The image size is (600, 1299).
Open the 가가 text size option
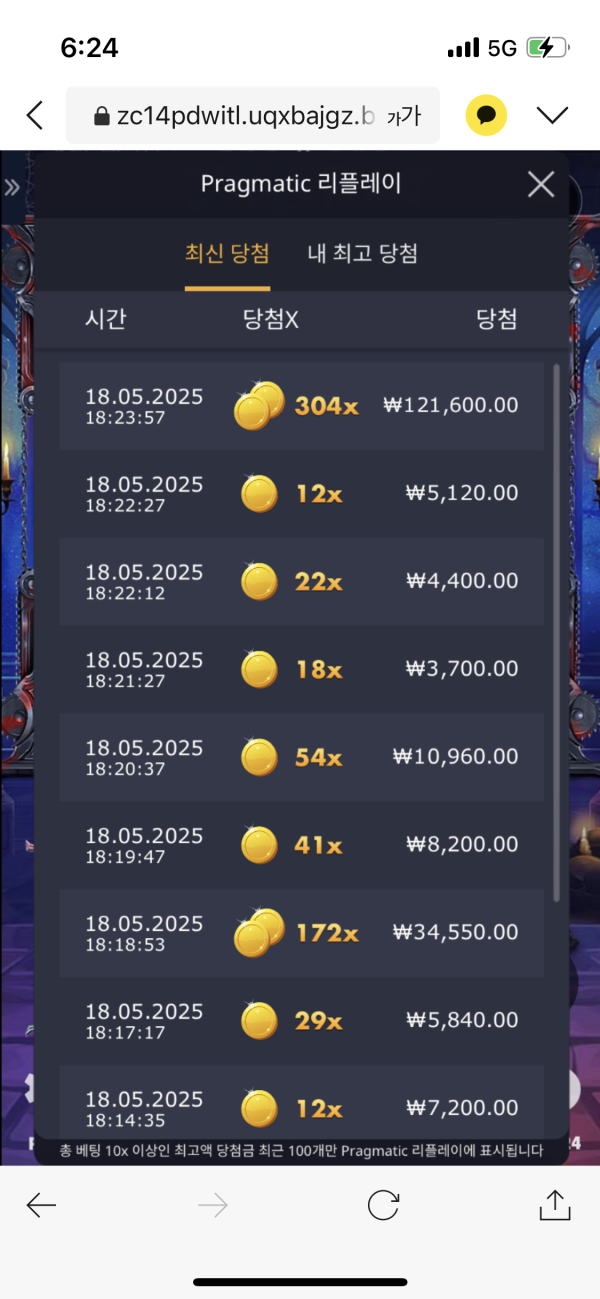coord(404,117)
